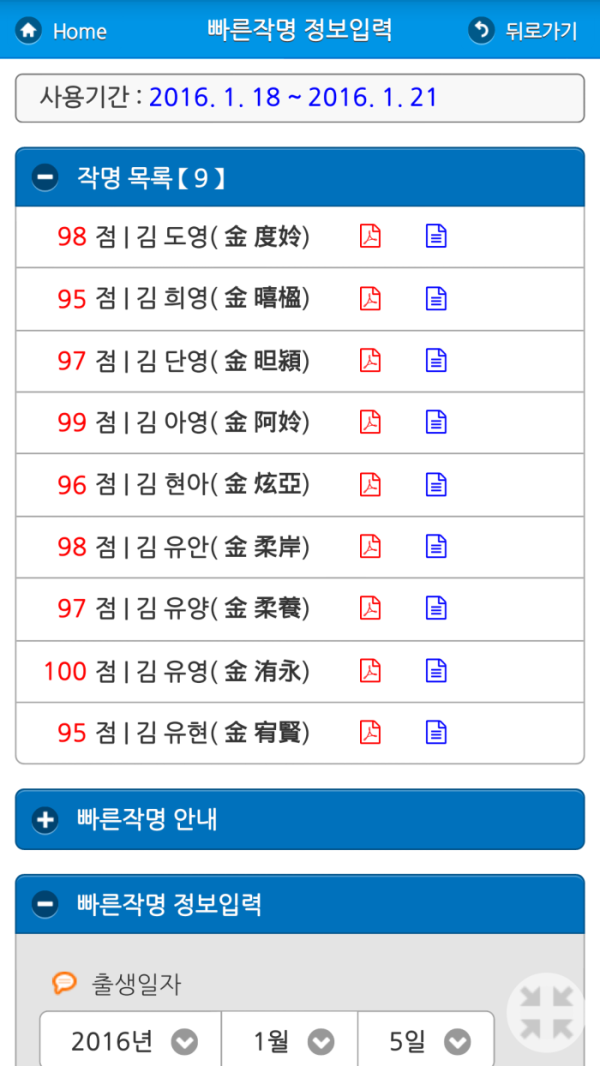Open the PDF icon for 김 유현
Viewport: 600px width, 1066px height.
[370, 733]
